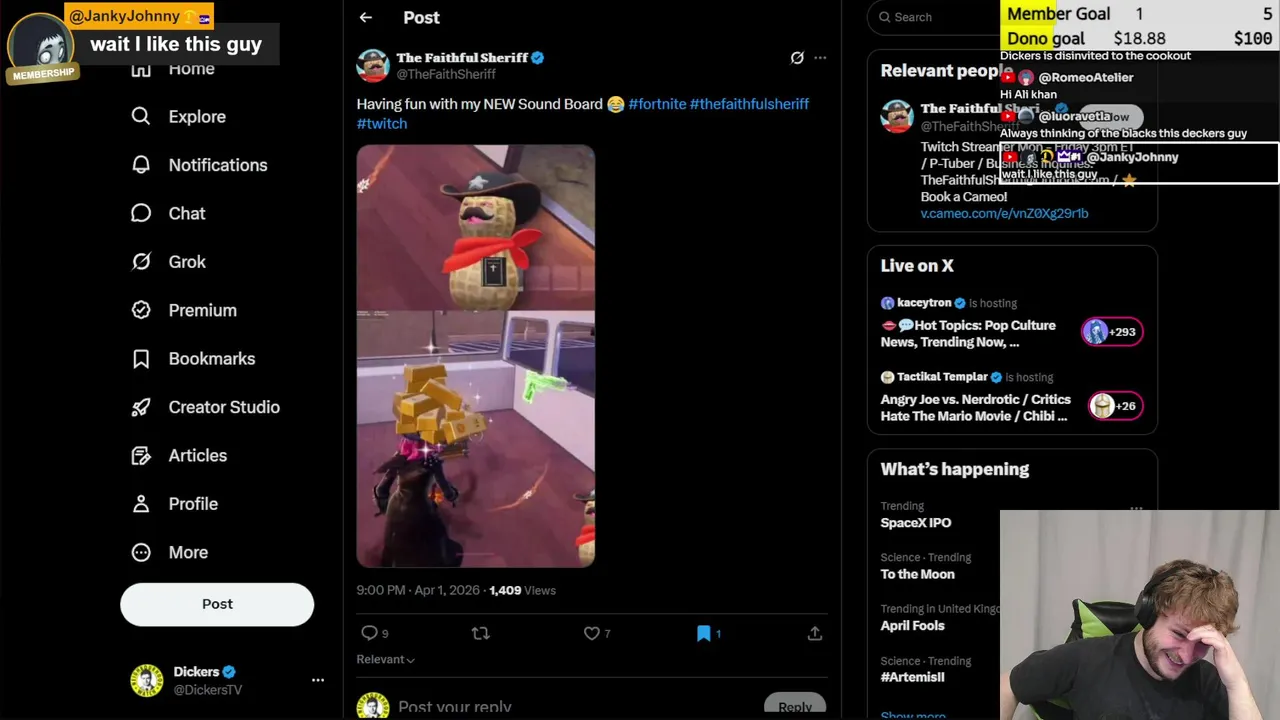The width and height of the screenshot is (1280, 720).
Task: Open Articles in the sidebar
Action: (x=197, y=456)
